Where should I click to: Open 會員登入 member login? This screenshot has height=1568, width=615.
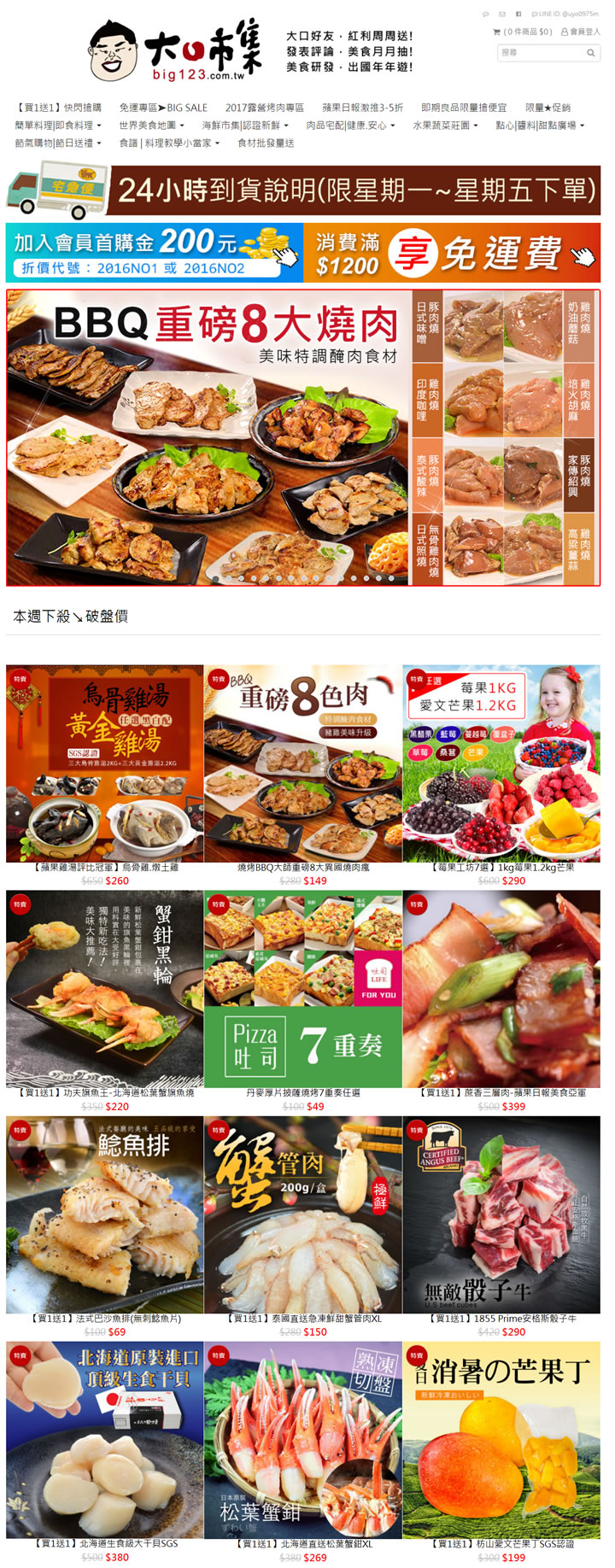pos(581,32)
